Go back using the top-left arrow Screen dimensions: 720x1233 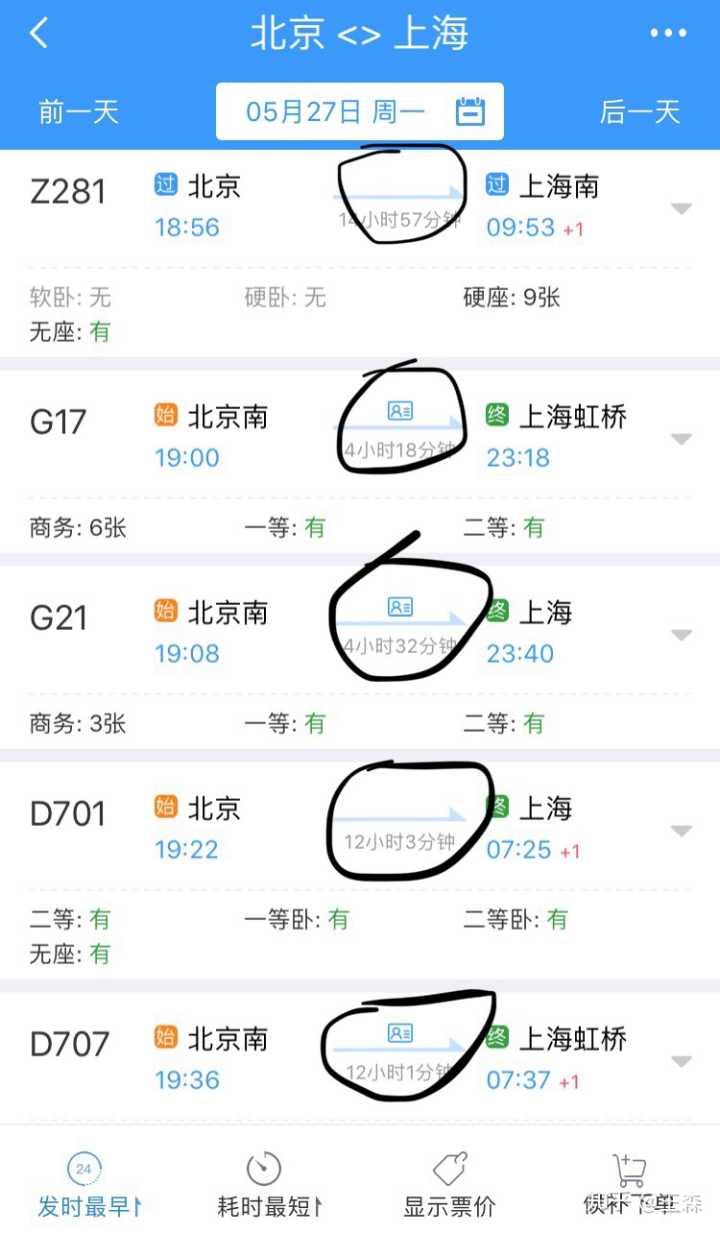pos(39,33)
